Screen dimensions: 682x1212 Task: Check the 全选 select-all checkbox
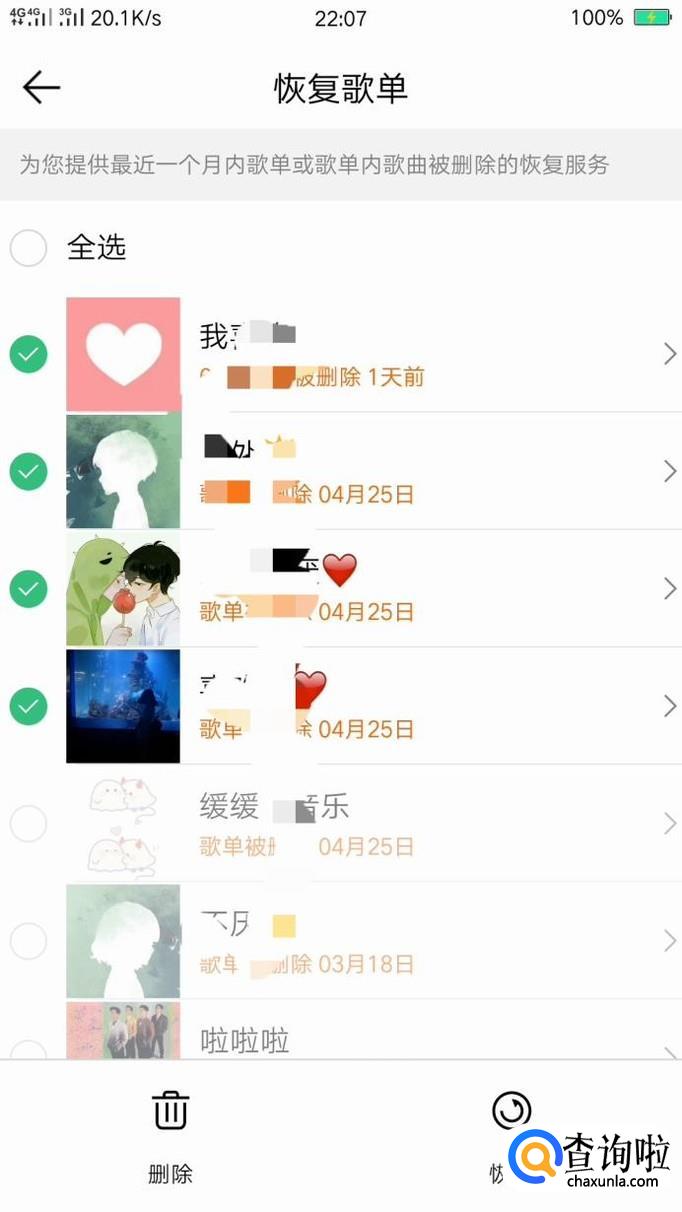pyautogui.click(x=29, y=248)
